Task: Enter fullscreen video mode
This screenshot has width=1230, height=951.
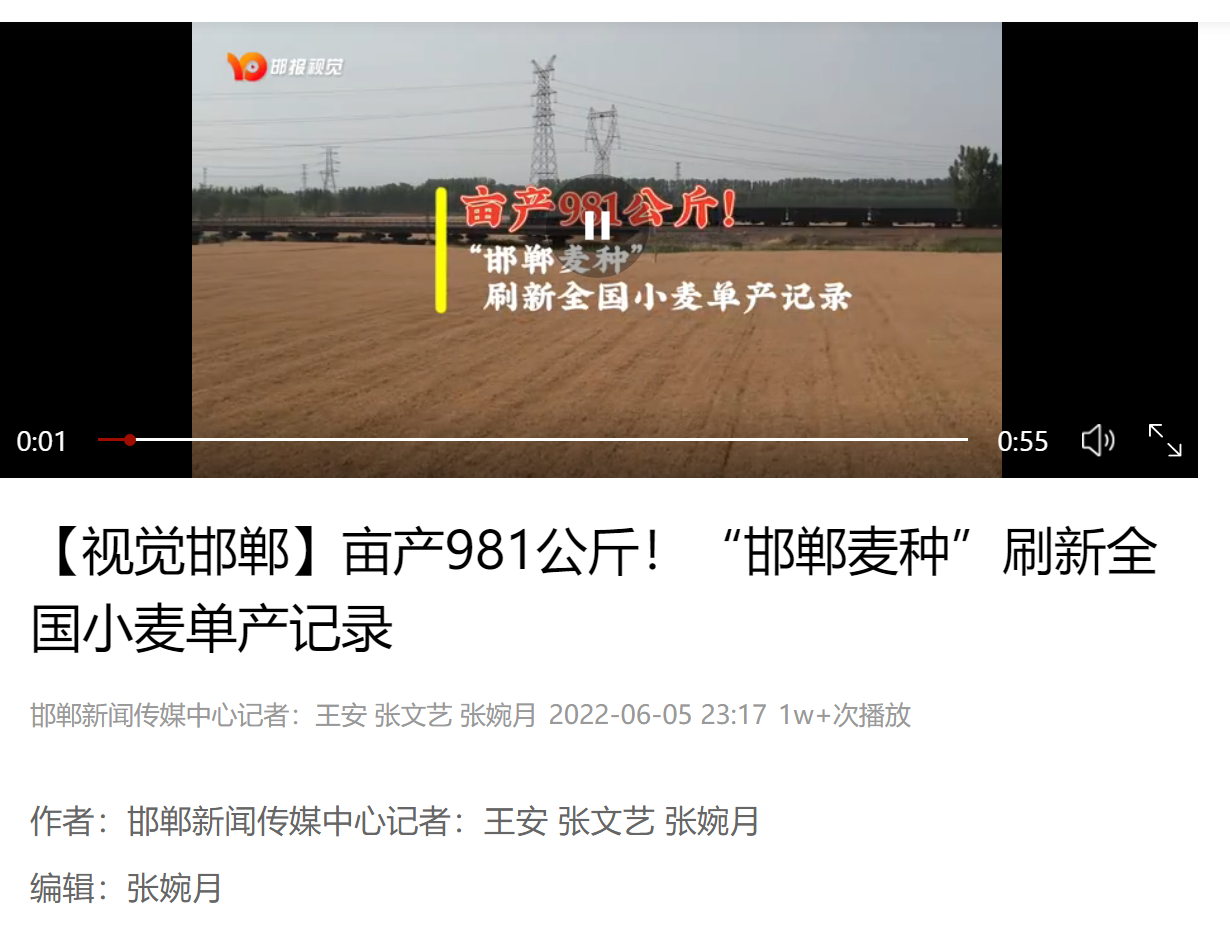Action: click(x=1164, y=440)
